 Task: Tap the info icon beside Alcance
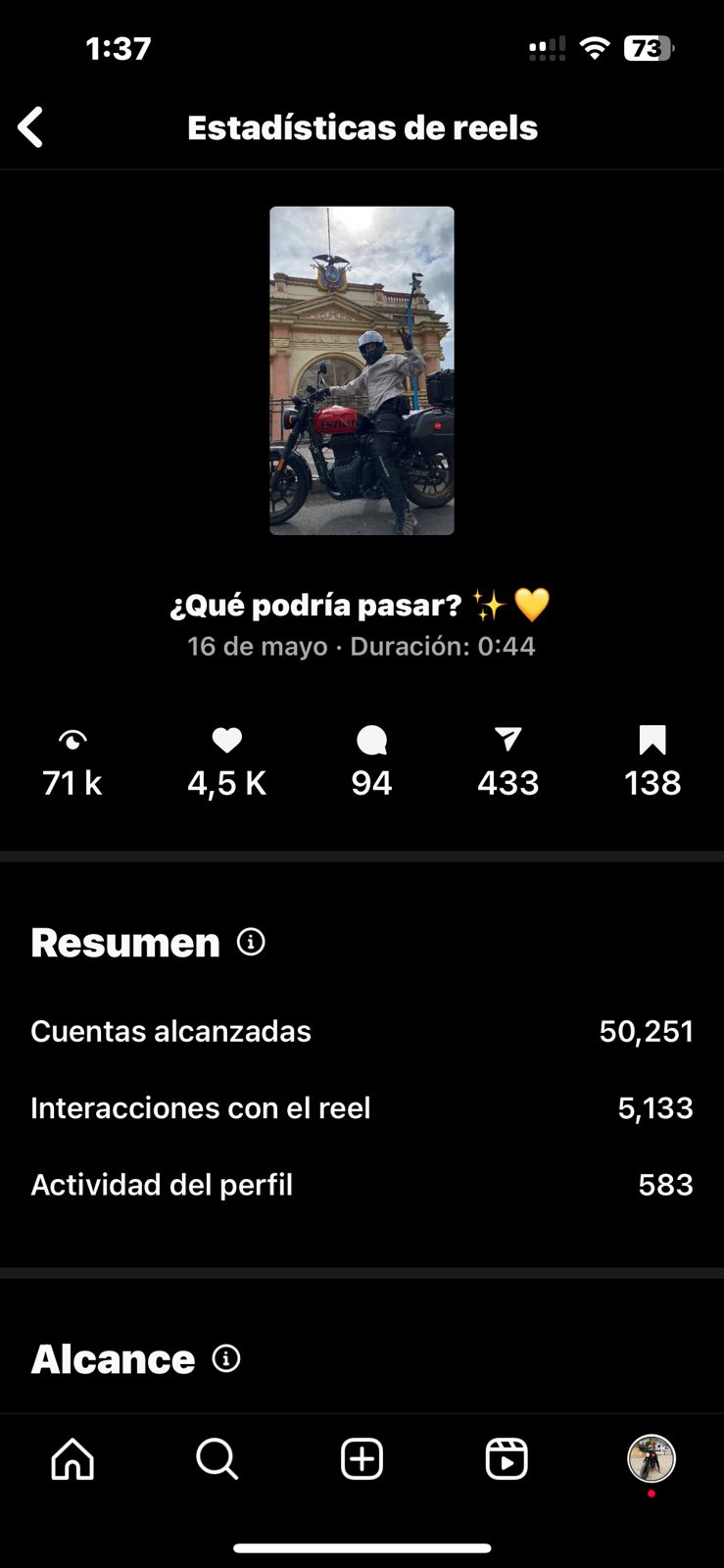tap(226, 1359)
